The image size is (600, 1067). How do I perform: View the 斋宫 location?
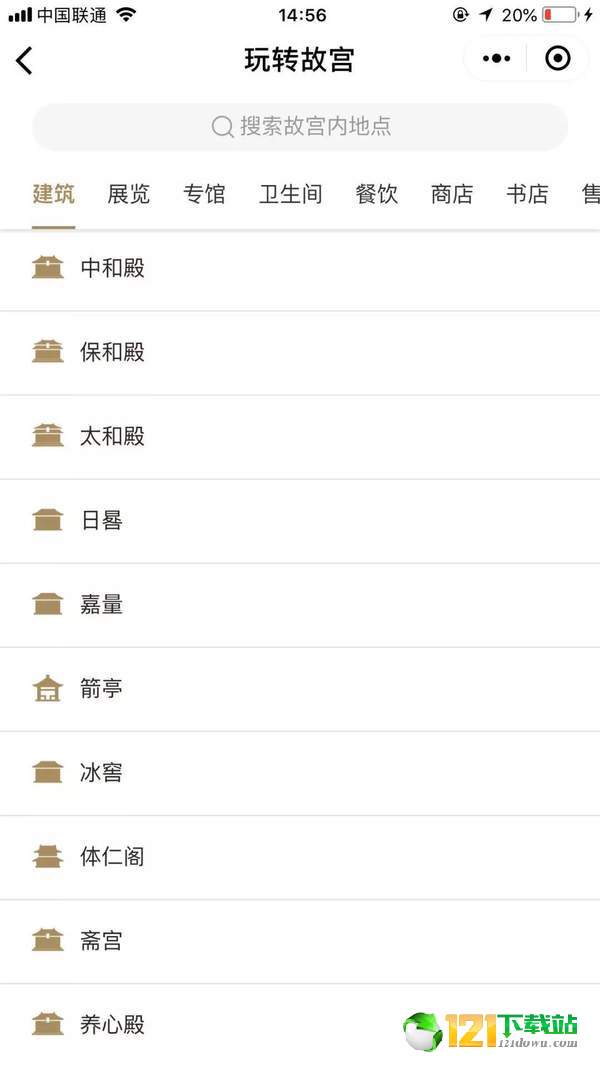coord(300,942)
